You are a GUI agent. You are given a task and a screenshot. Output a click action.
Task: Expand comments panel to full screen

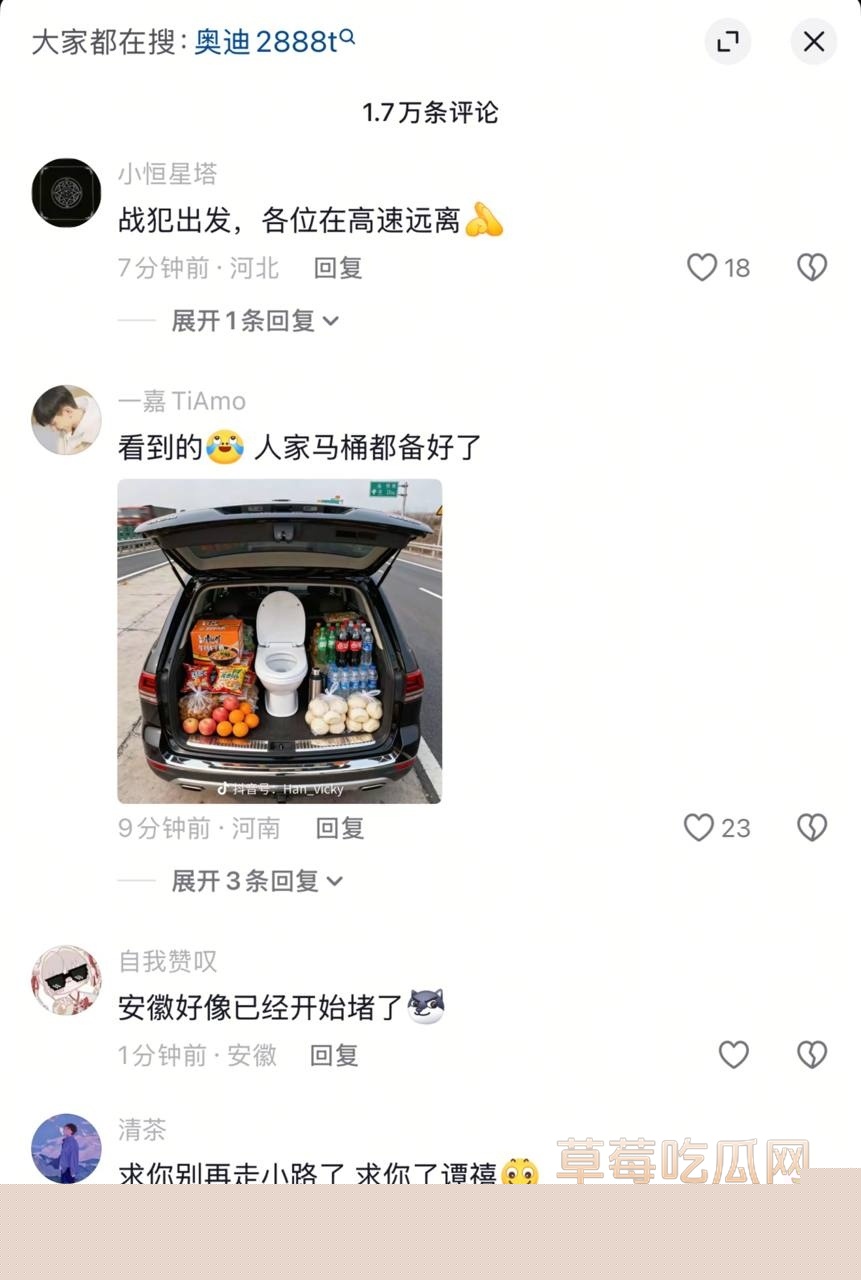pos(727,42)
